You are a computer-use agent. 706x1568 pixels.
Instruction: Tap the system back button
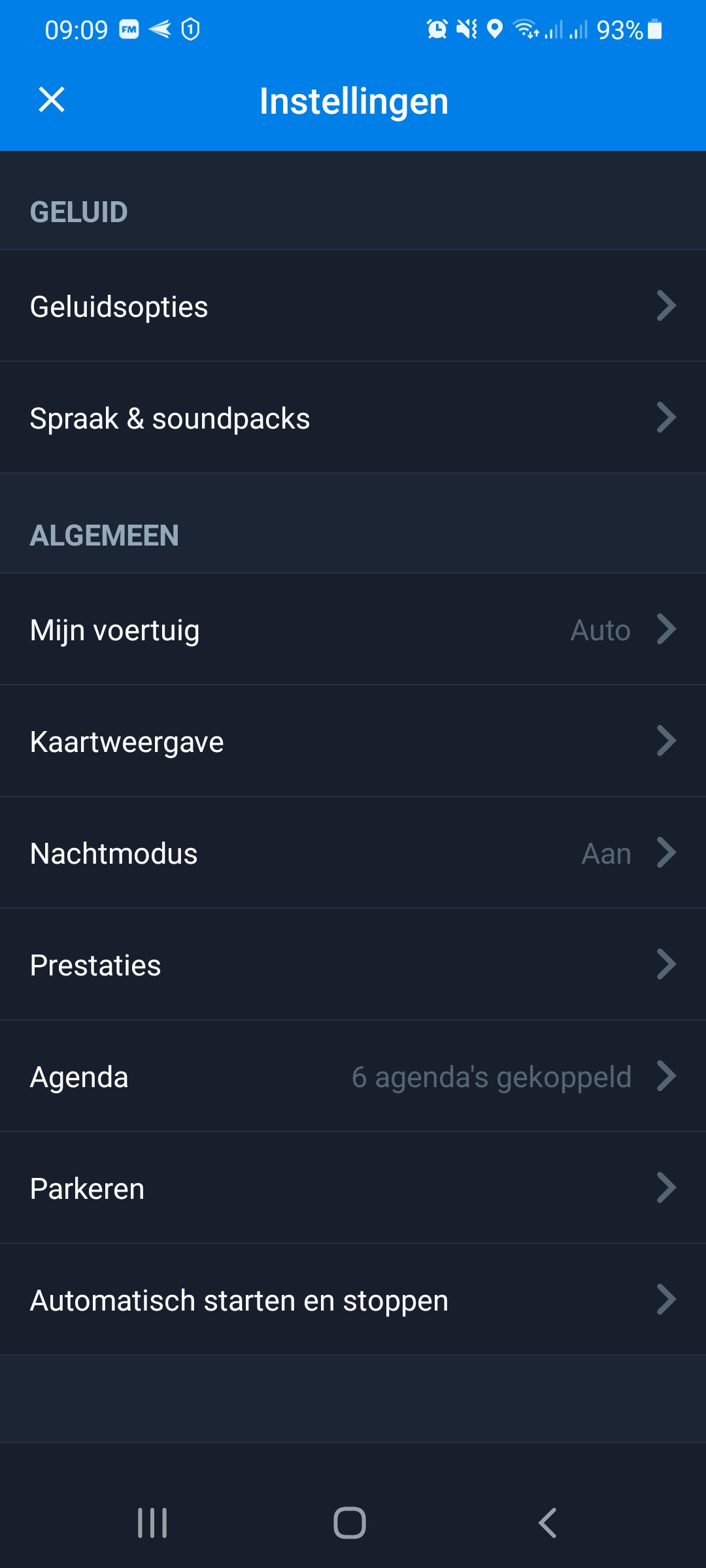(x=548, y=1523)
